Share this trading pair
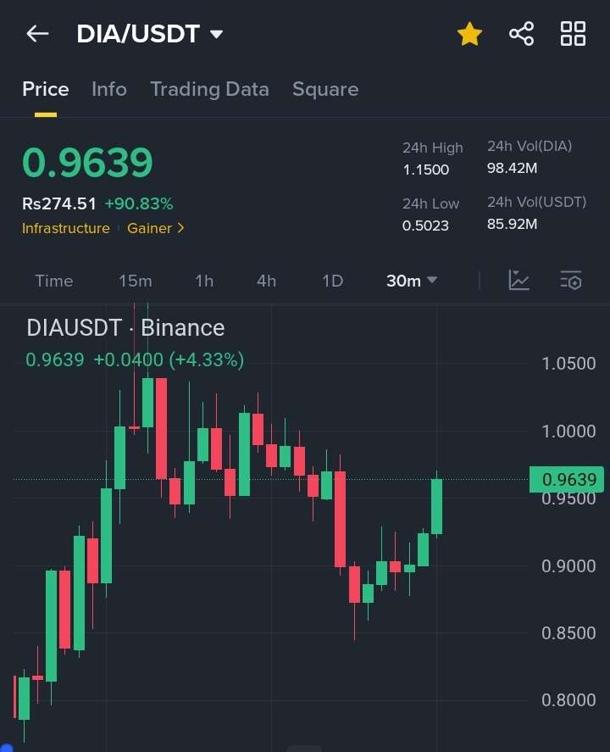 (x=521, y=34)
